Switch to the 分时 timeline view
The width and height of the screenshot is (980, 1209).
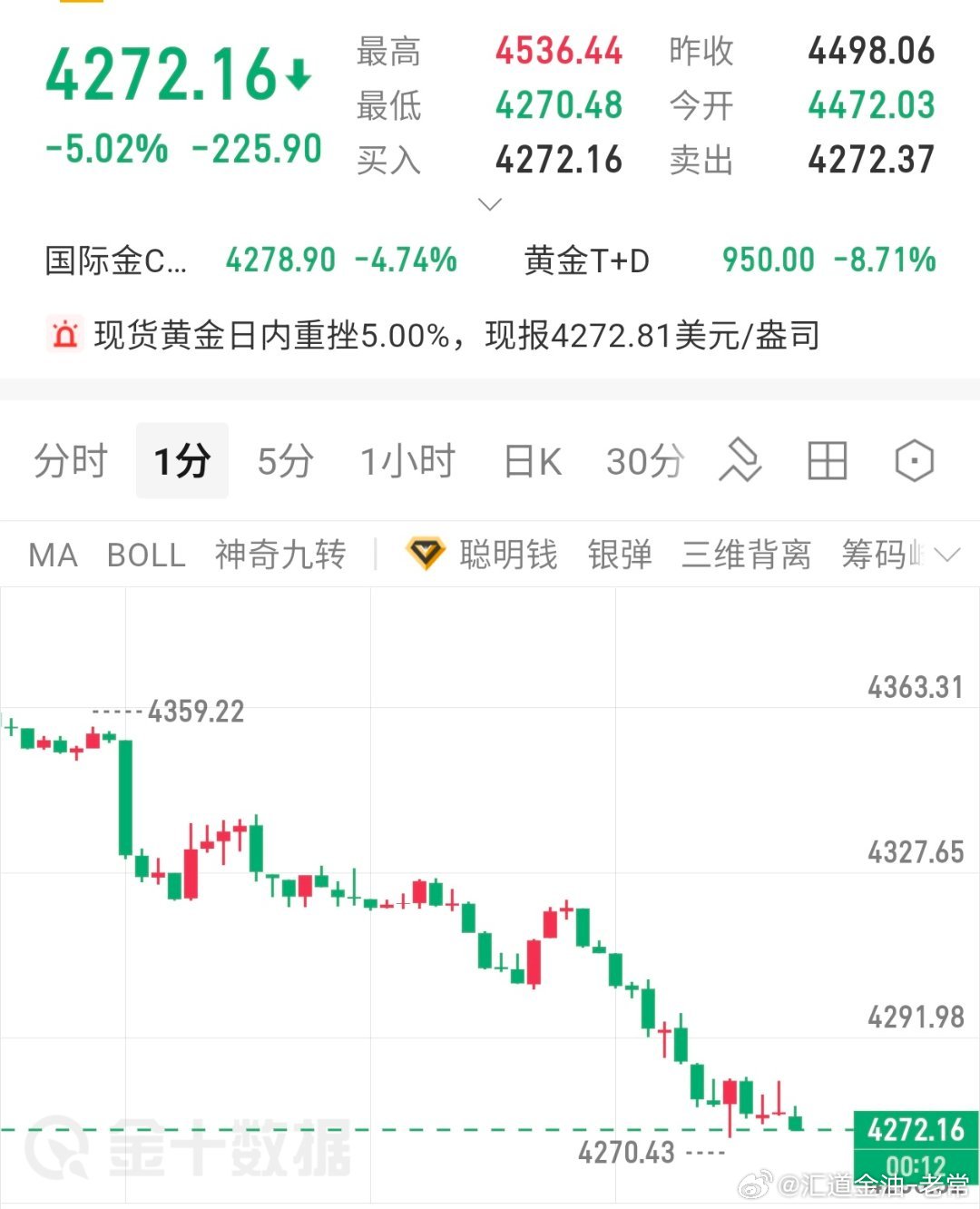pos(70,461)
